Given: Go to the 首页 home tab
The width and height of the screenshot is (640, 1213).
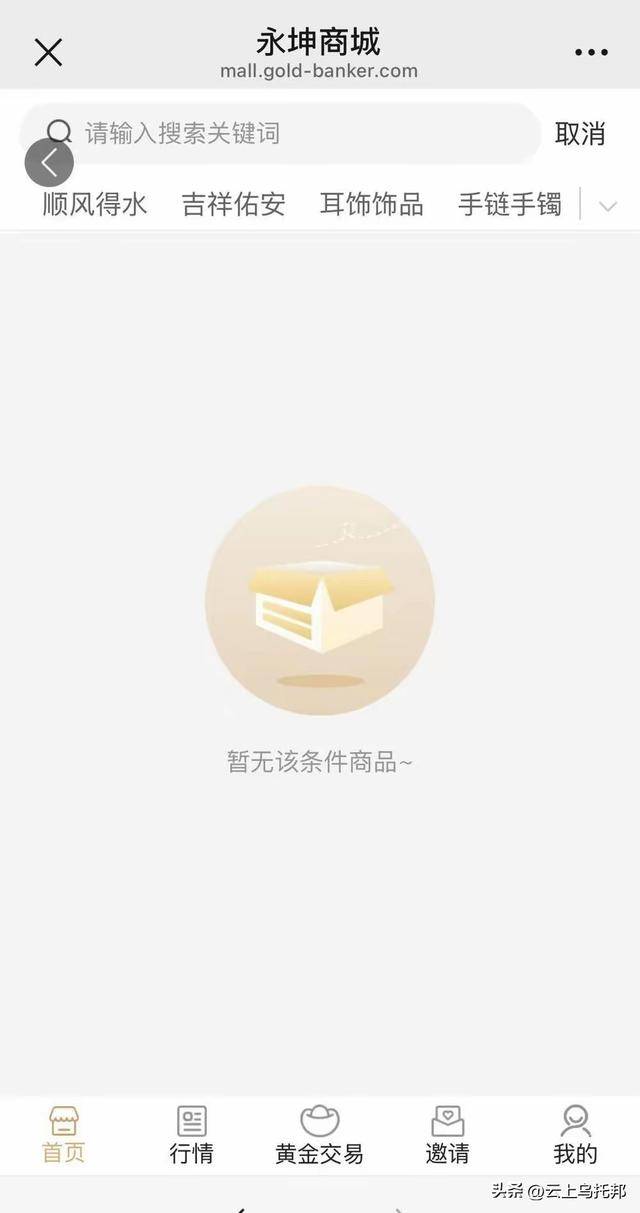Looking at the screenshot, I should coord(64,1136).
